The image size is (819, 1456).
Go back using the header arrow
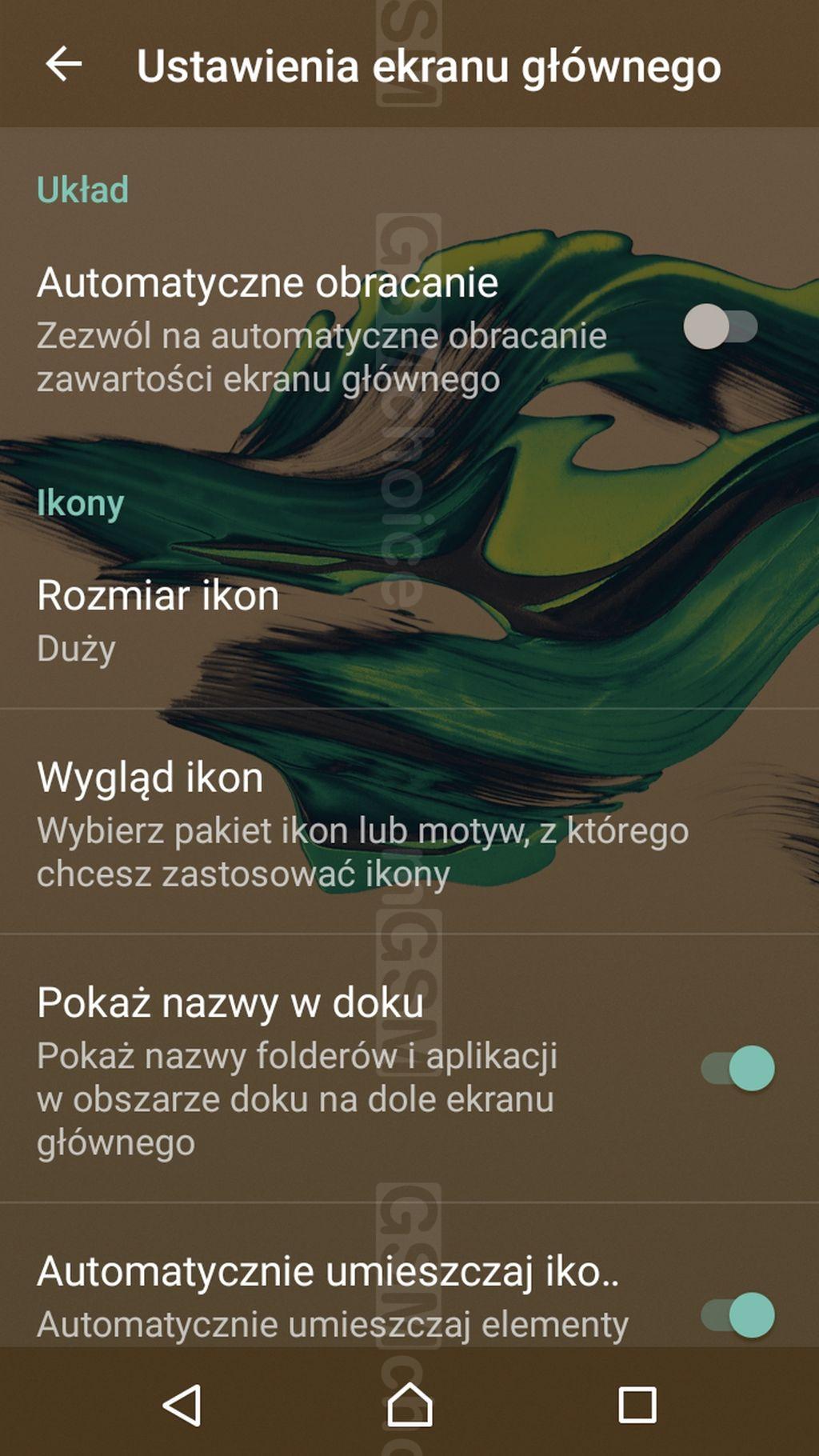(64, 64)
